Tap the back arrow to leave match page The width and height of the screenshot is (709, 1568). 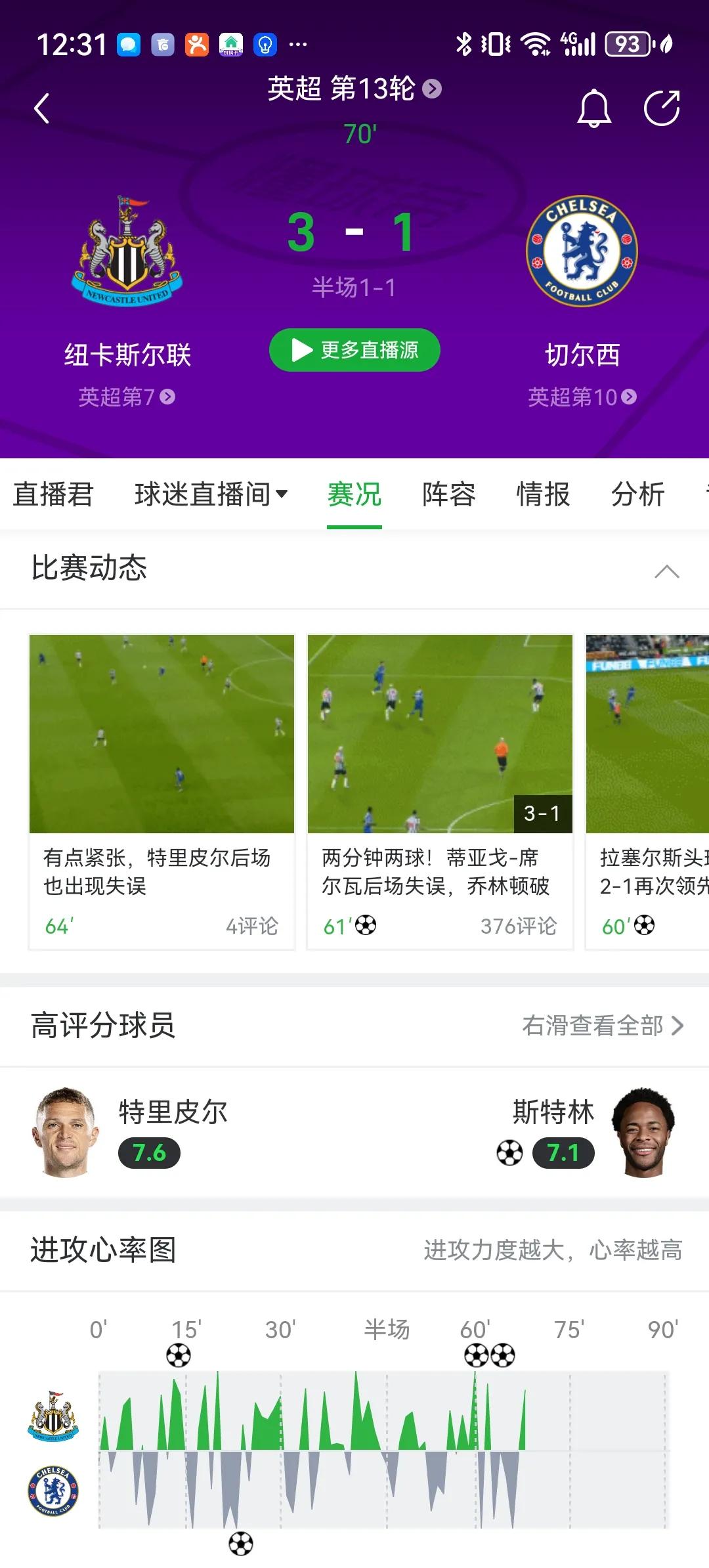[x=41, y=108]
